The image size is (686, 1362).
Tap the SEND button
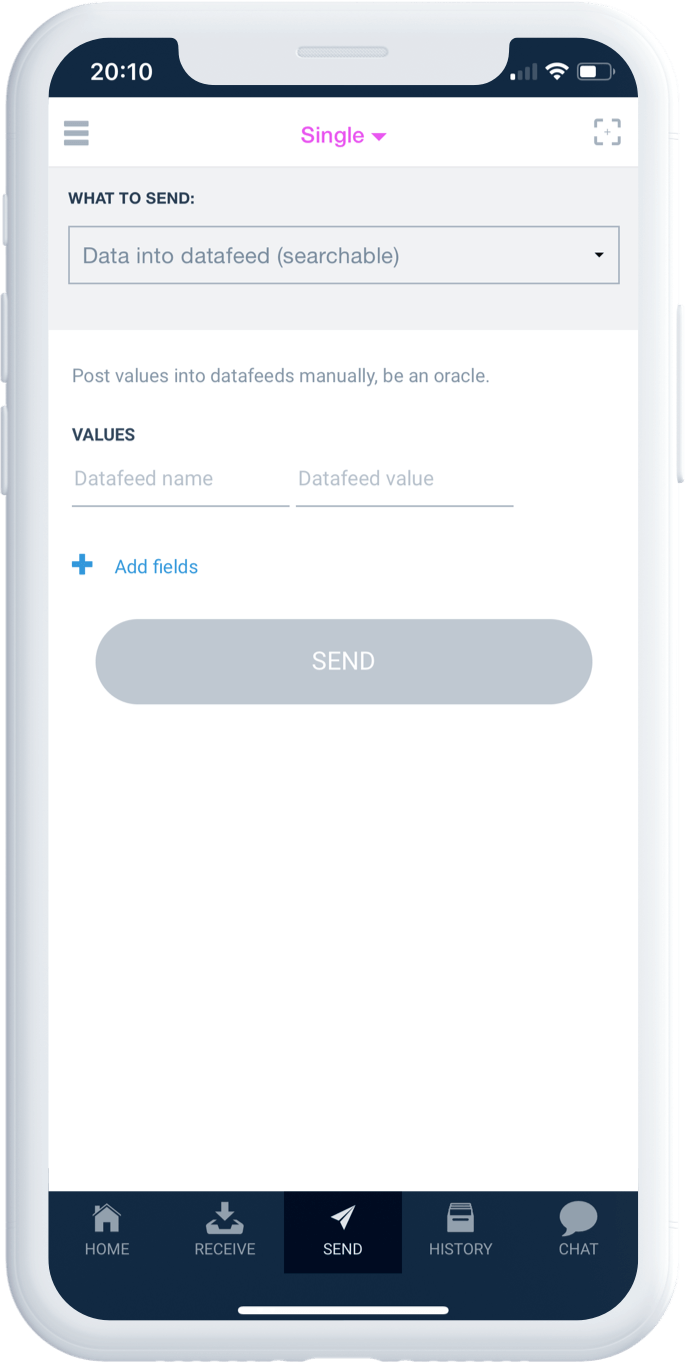tap(343, 661)
